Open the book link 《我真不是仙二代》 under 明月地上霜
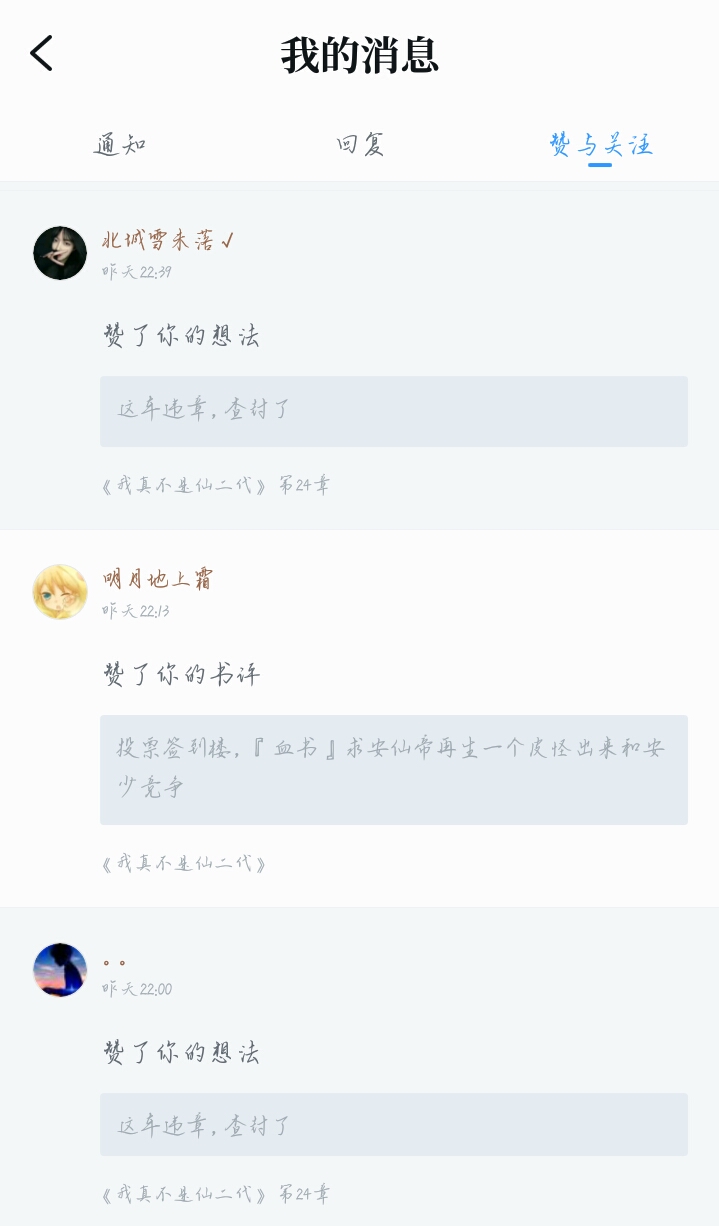 (x=185, y=864)
